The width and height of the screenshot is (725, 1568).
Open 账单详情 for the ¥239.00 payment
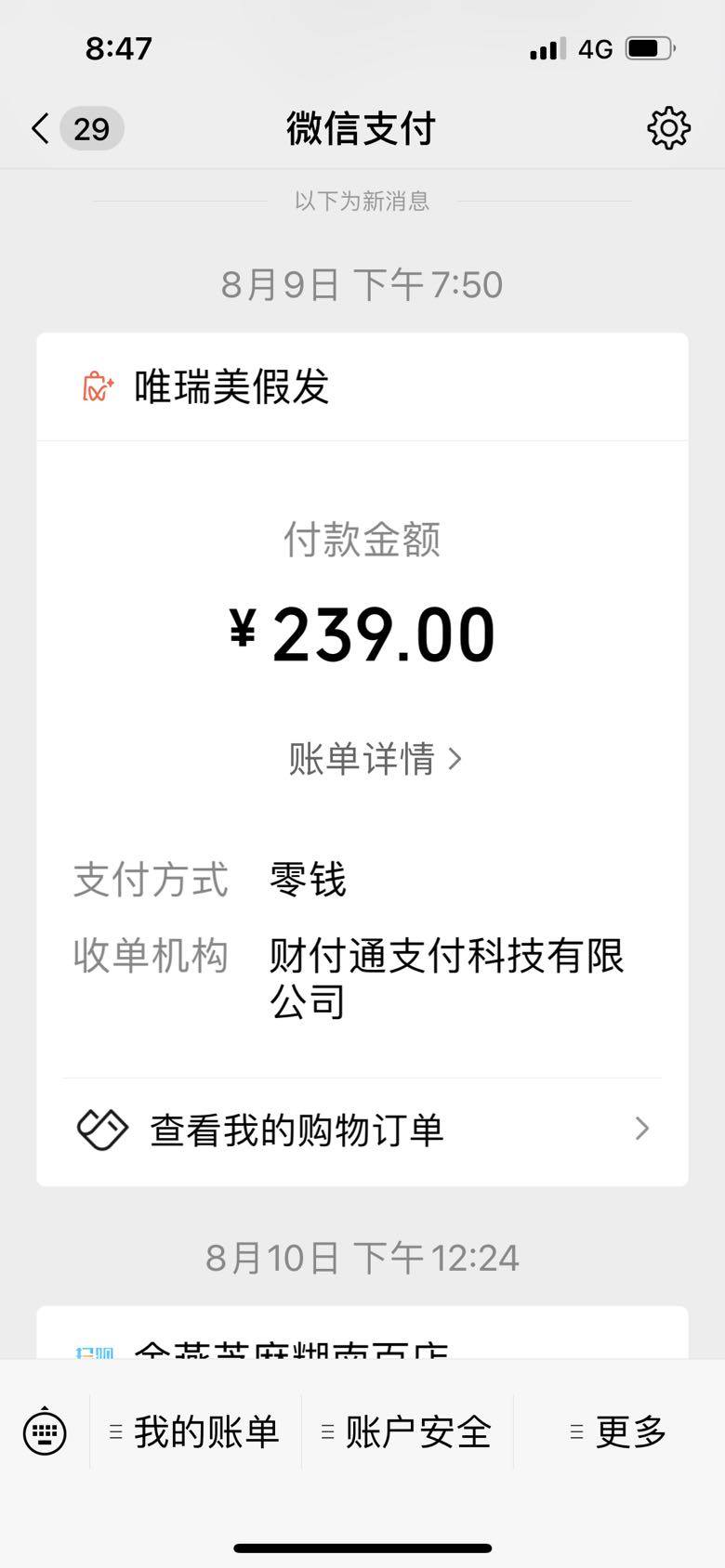pyautogui.click(x=375, y=759)
